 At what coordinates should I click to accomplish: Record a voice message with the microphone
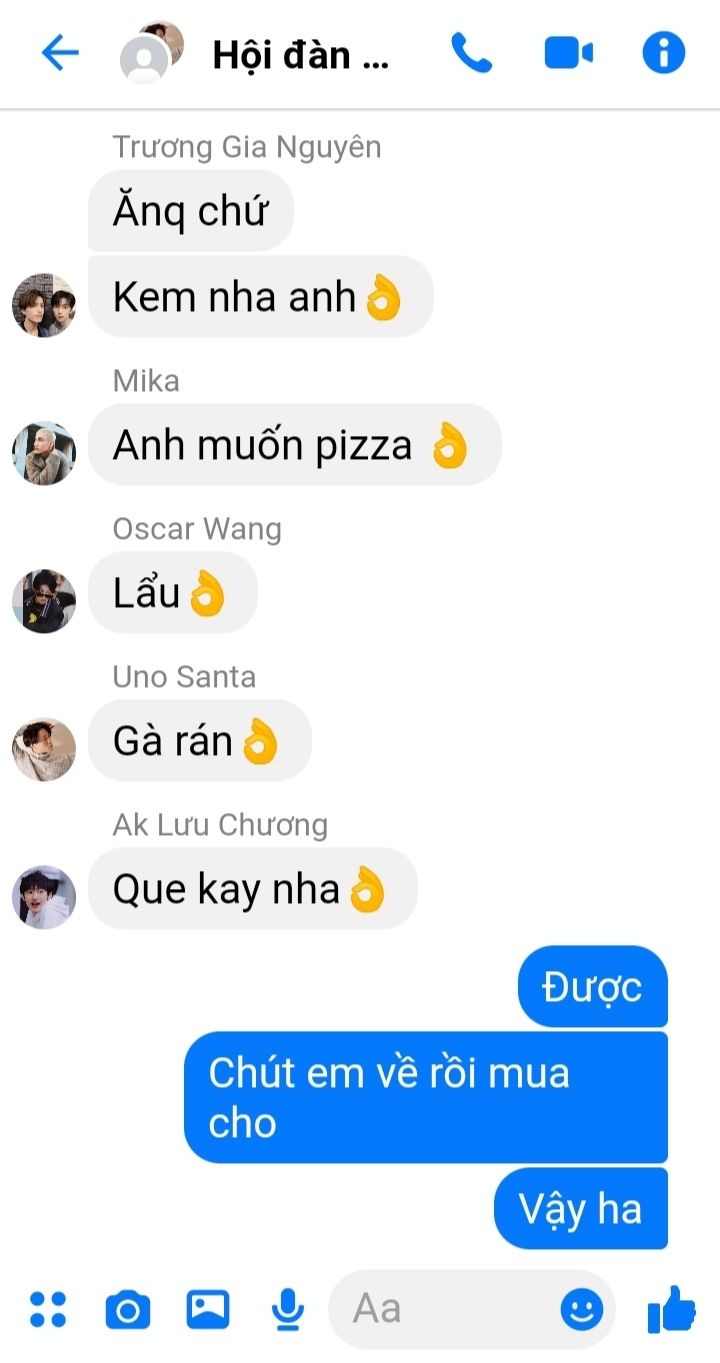[288, 1309]
